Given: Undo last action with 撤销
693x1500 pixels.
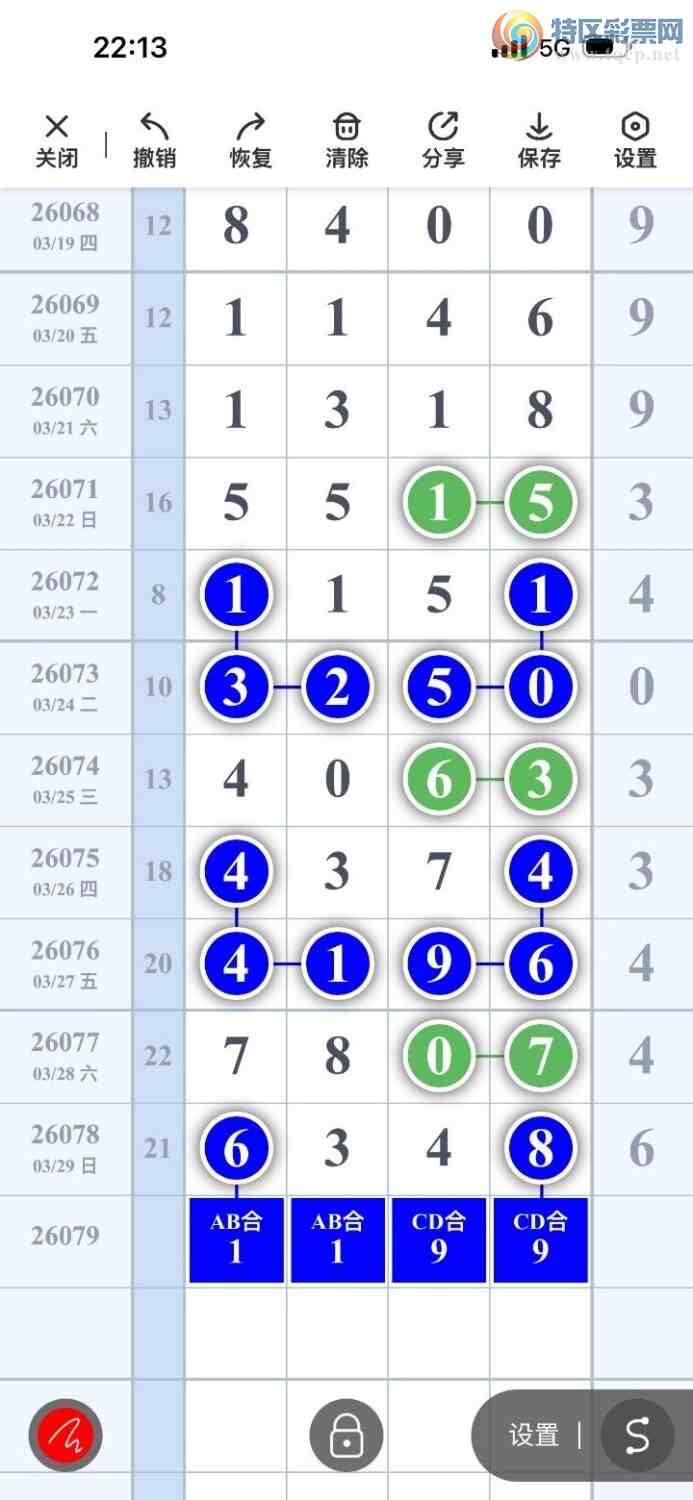Looking at the screenshot, I should click(x=154, y=140).
